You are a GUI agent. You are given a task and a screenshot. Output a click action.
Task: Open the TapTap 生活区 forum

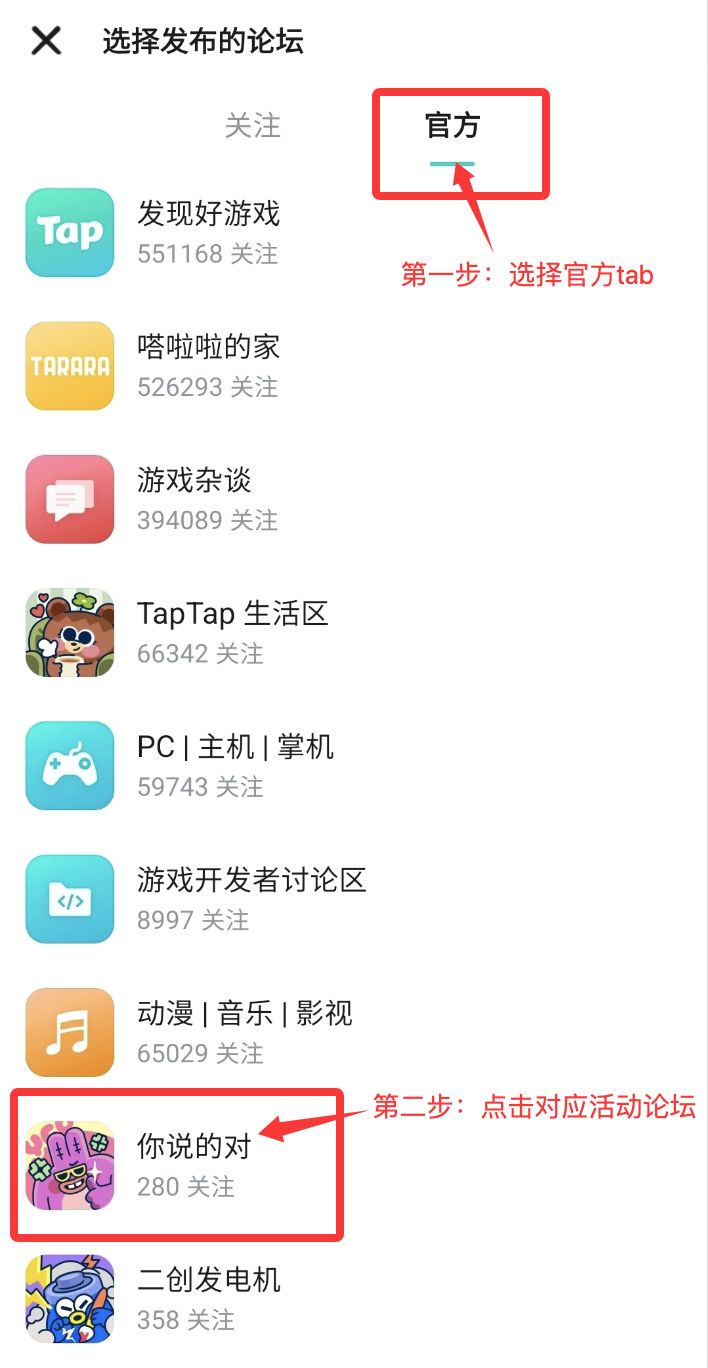coord(232,632)
